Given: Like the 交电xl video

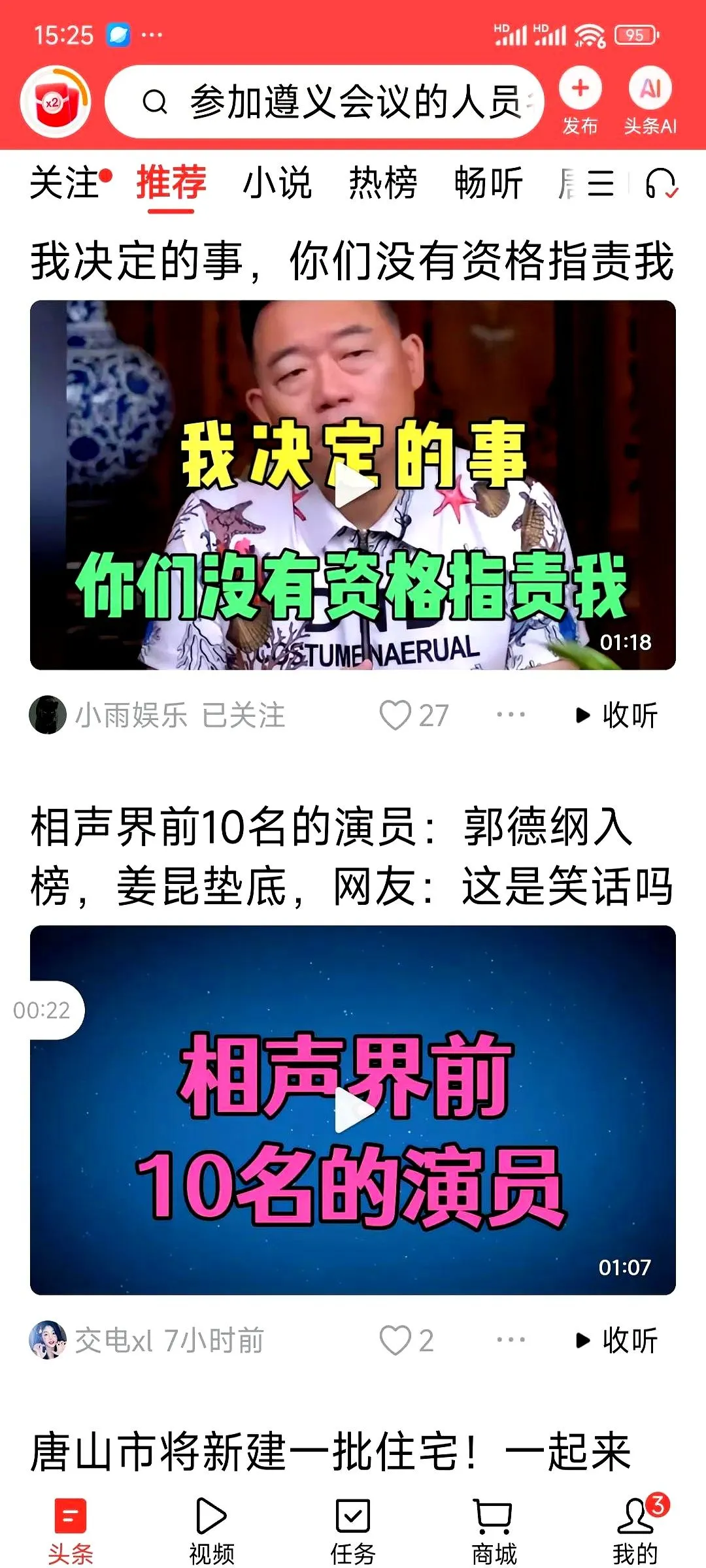Looking at the screenshot, I should coord(396,1341).
